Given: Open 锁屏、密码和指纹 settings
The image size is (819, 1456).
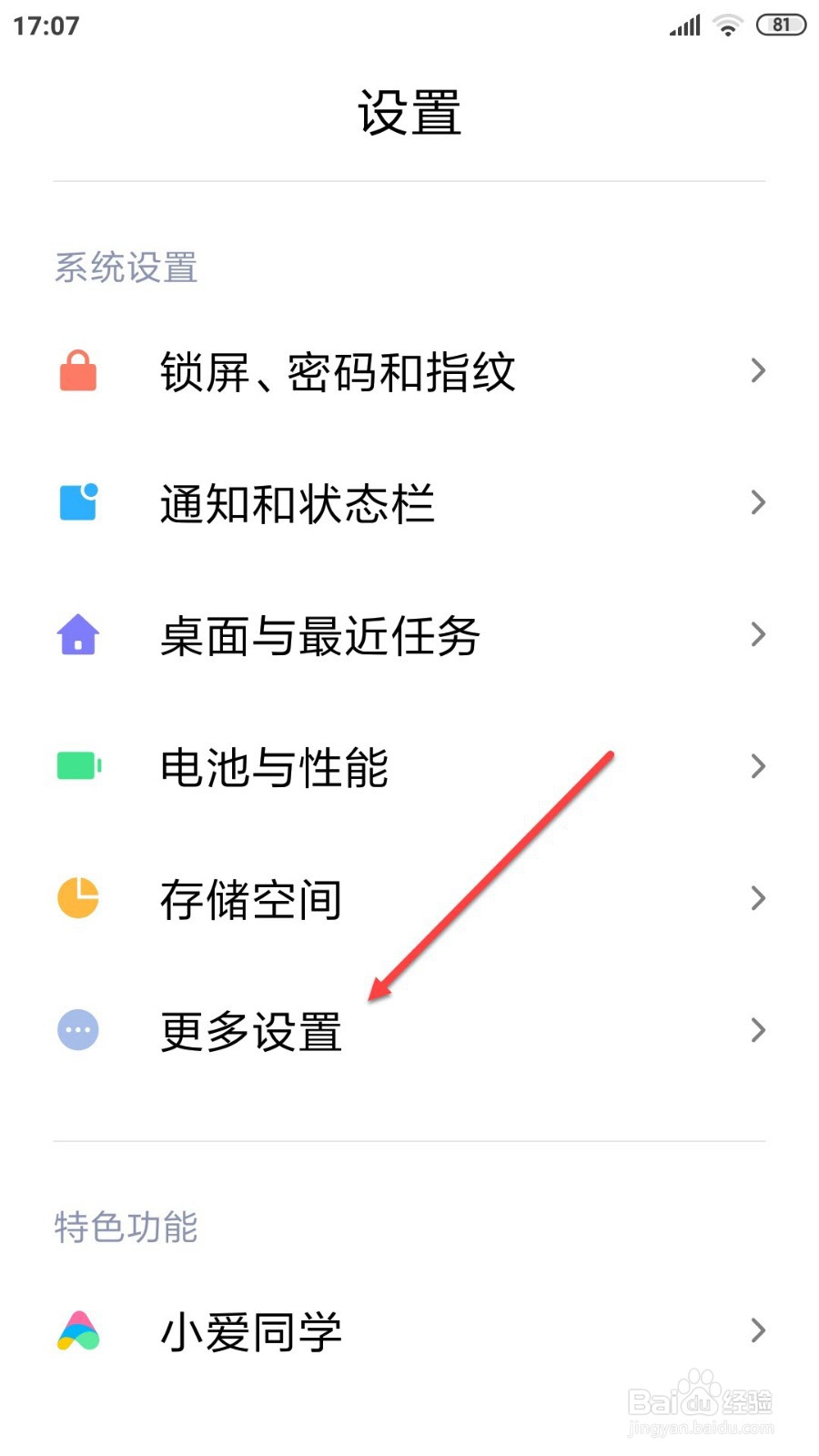Looking at the screenshot, I should 337,370.
